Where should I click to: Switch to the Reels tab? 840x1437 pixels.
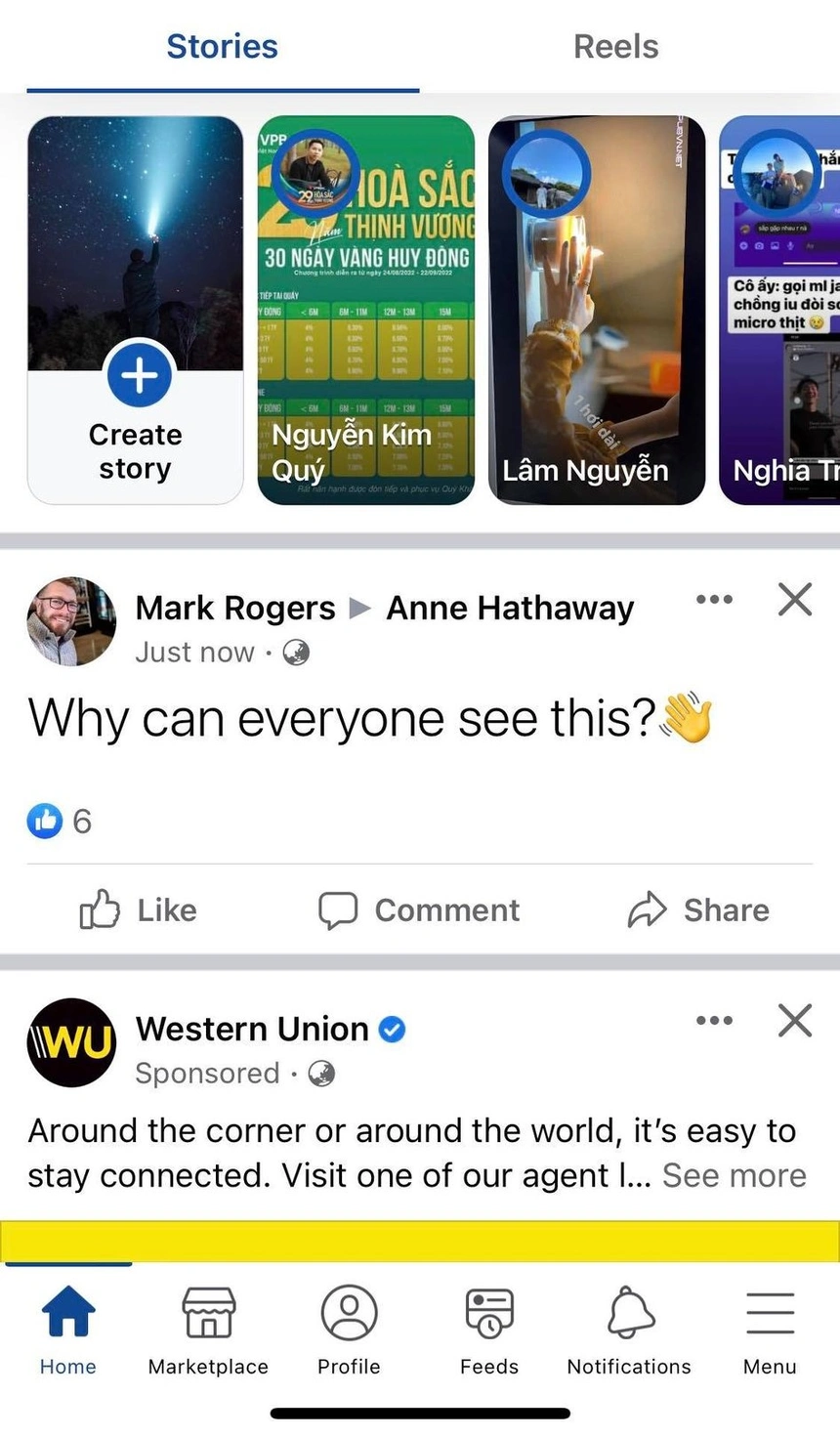pyautogui.click(x=615, y=46)
